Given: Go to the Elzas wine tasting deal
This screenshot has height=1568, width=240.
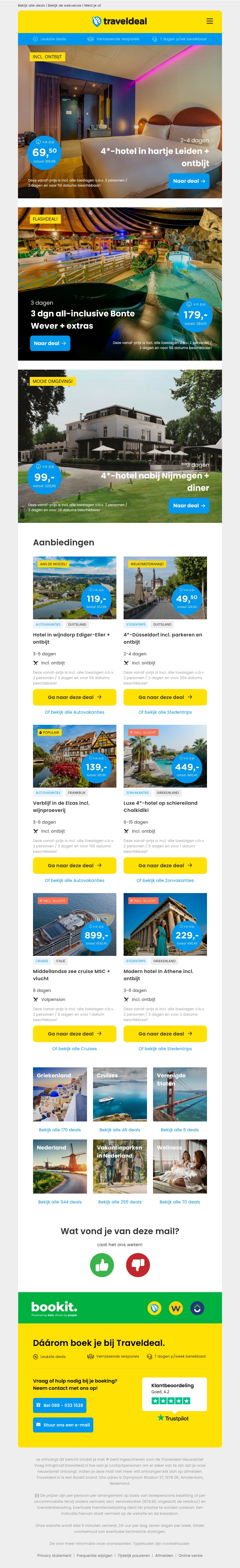Looking at the screenshot, I should 74,865.
